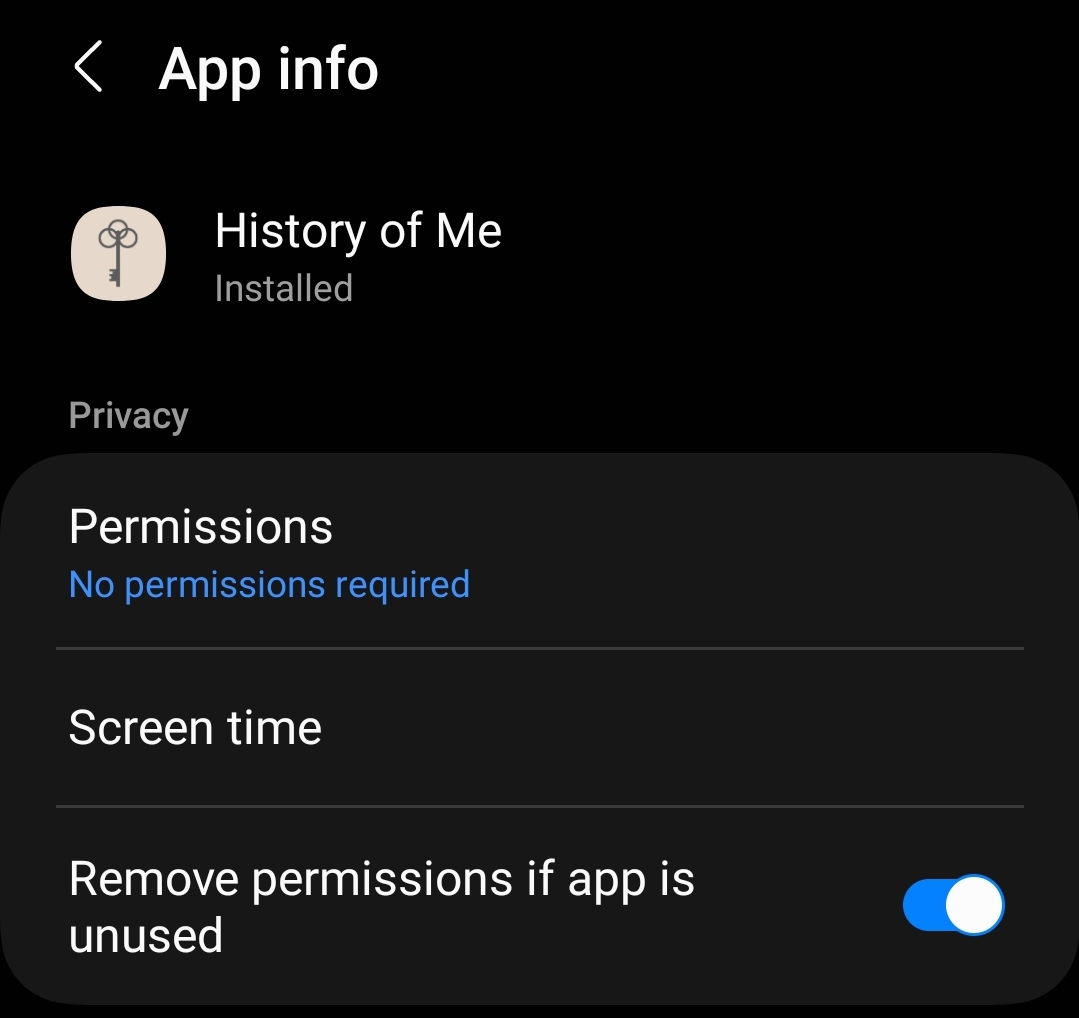Go back from App info

coord(88,69)
